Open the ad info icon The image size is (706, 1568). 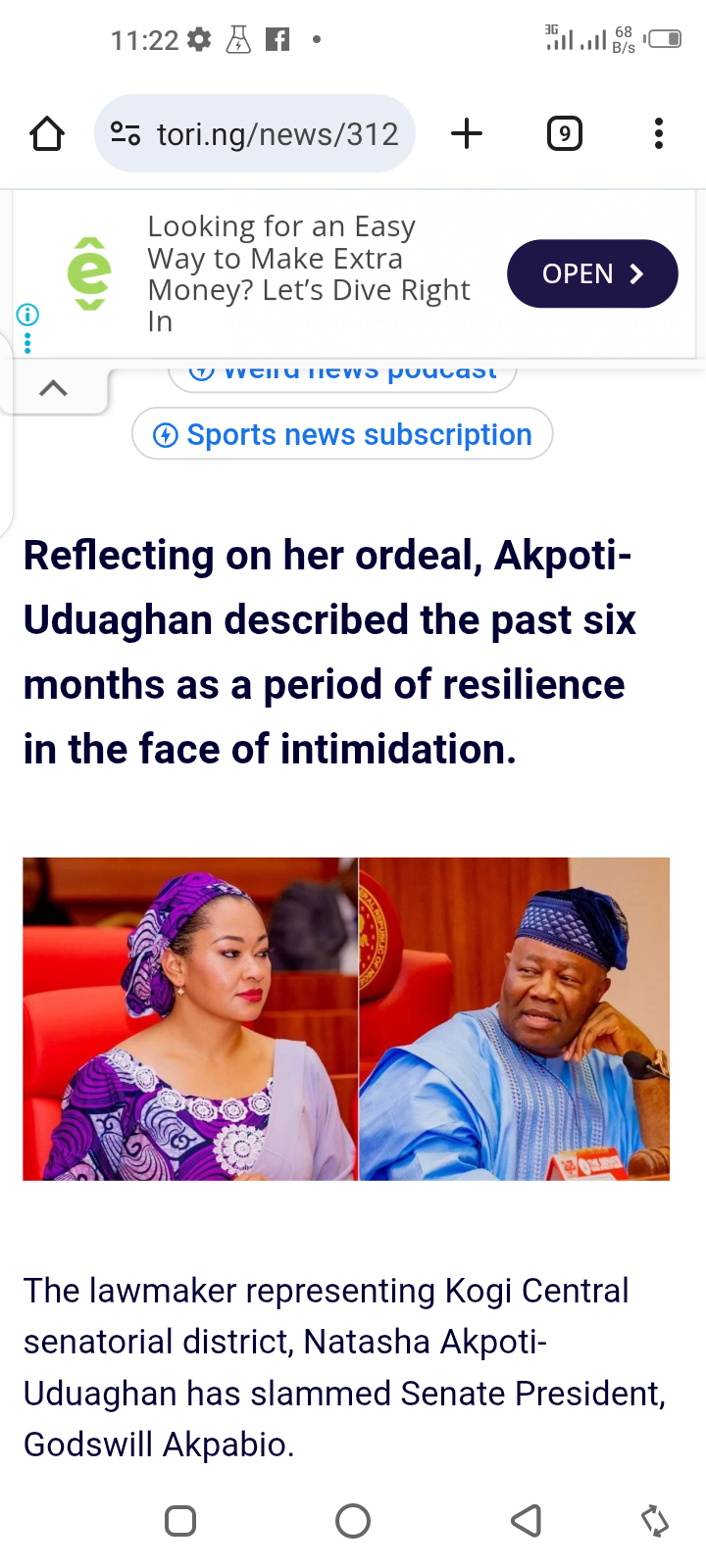click(27, 315)
